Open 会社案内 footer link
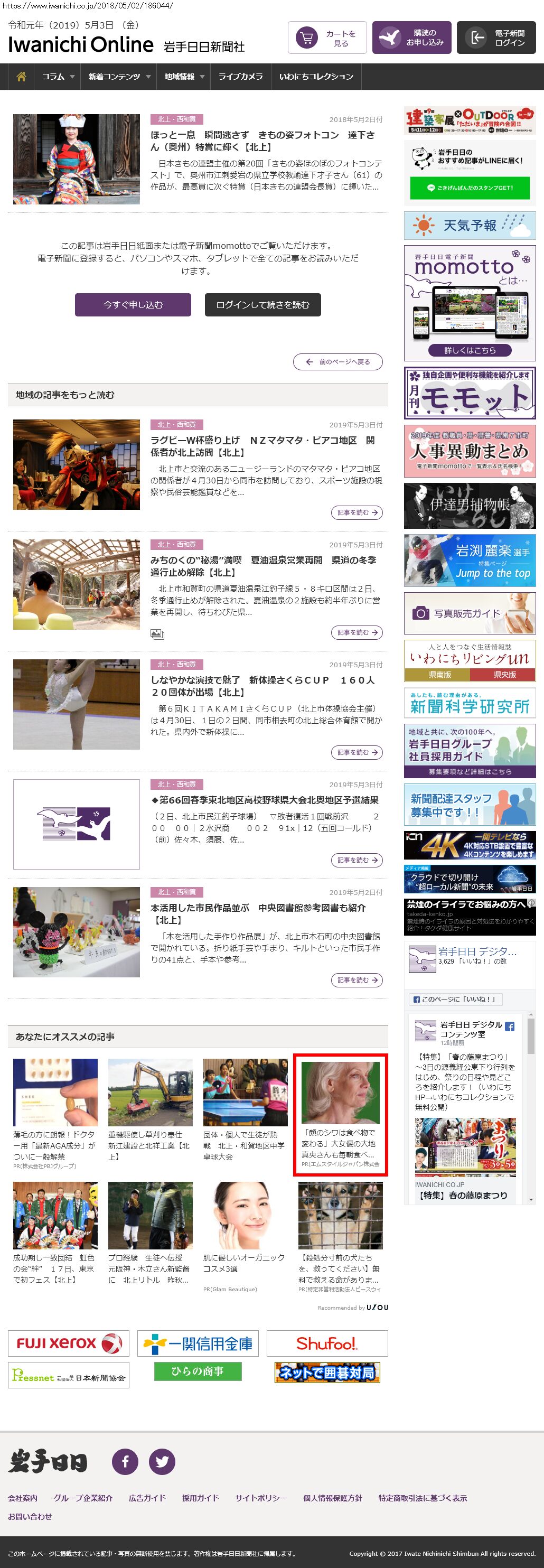The width and height of the screenshot is (544, 1568). 23,1498
